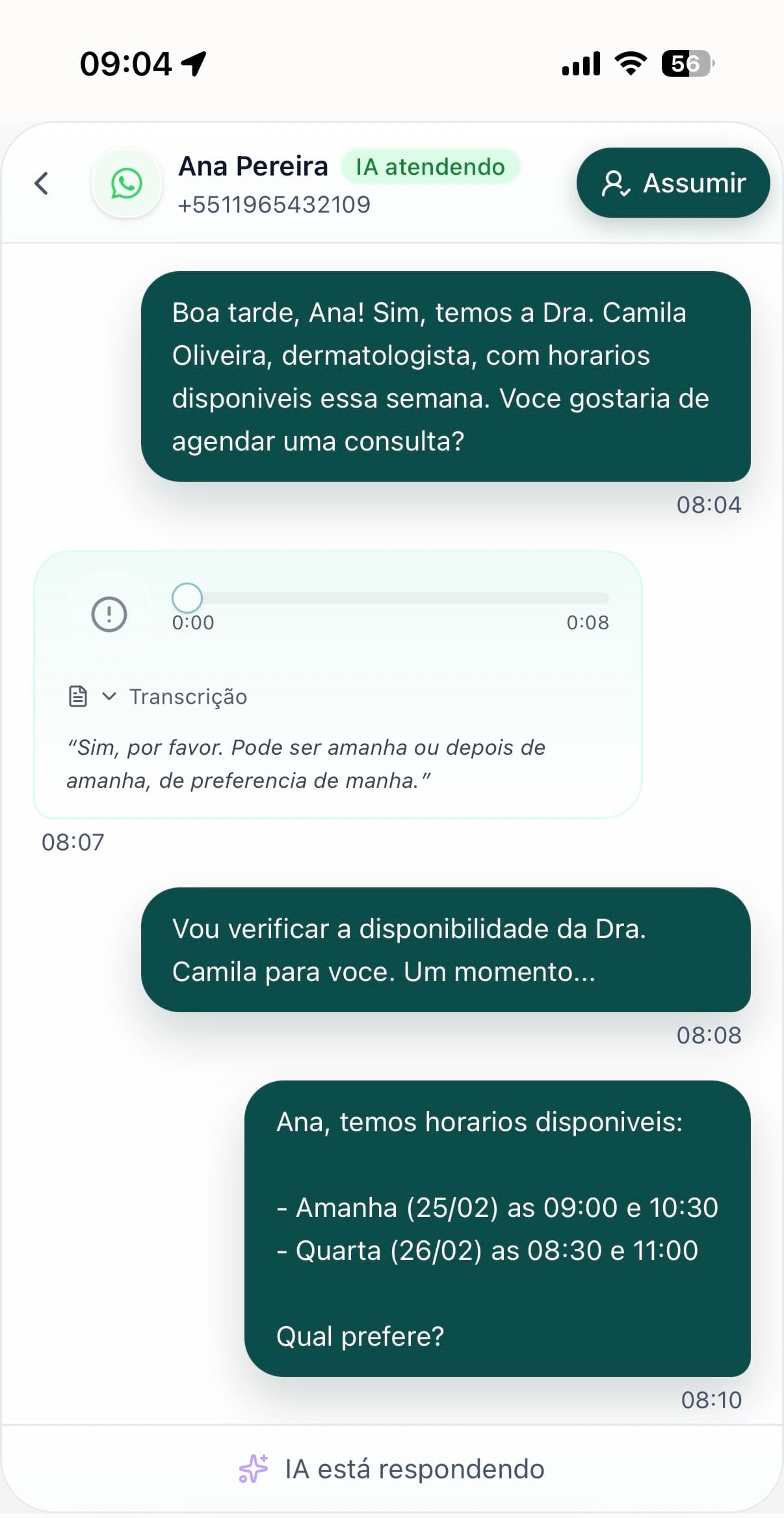Collapse the Transcrição section

click(x=189, y=696)
